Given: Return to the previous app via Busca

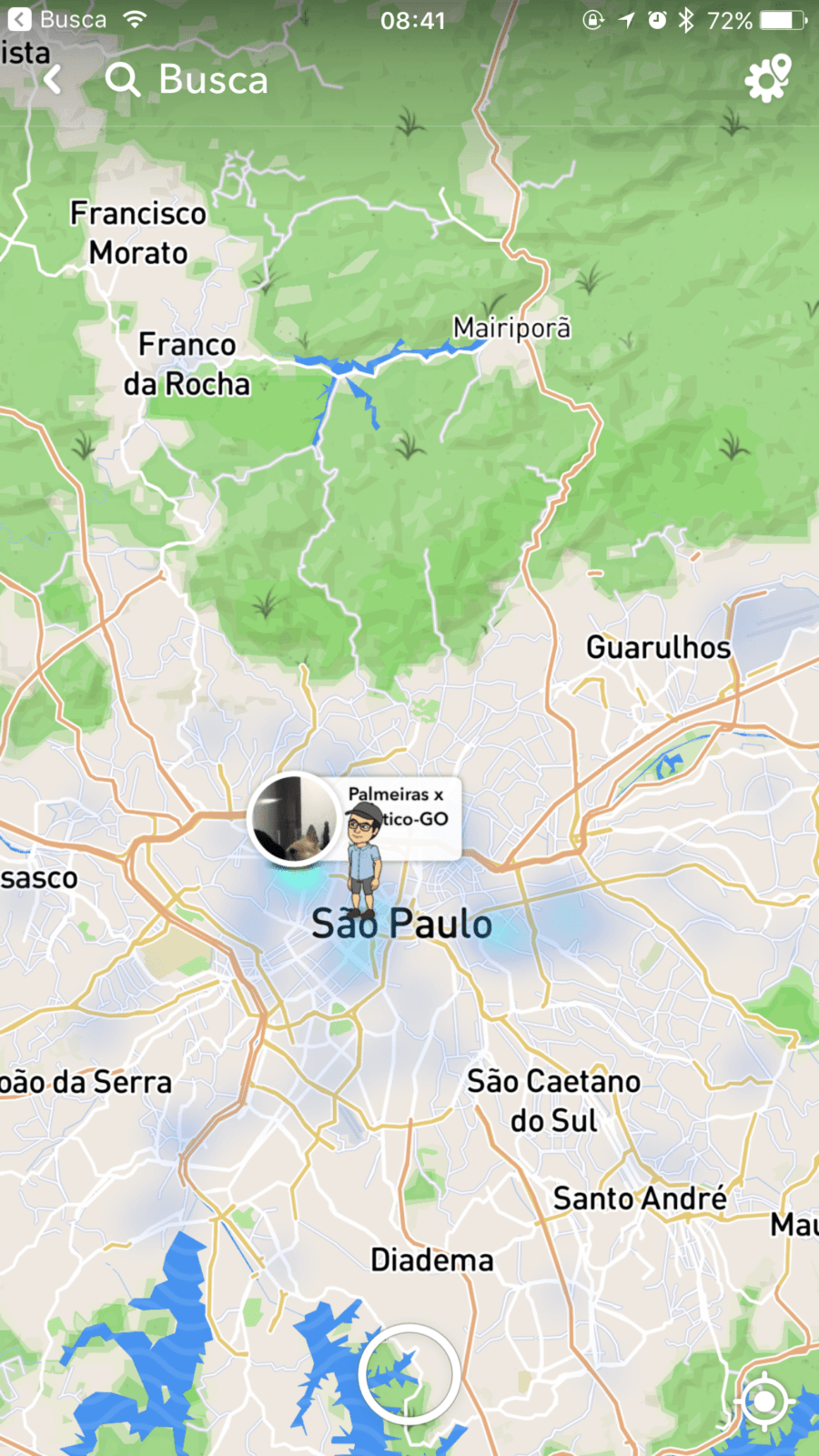Looking at the screenshot, I should pos(56,19).
